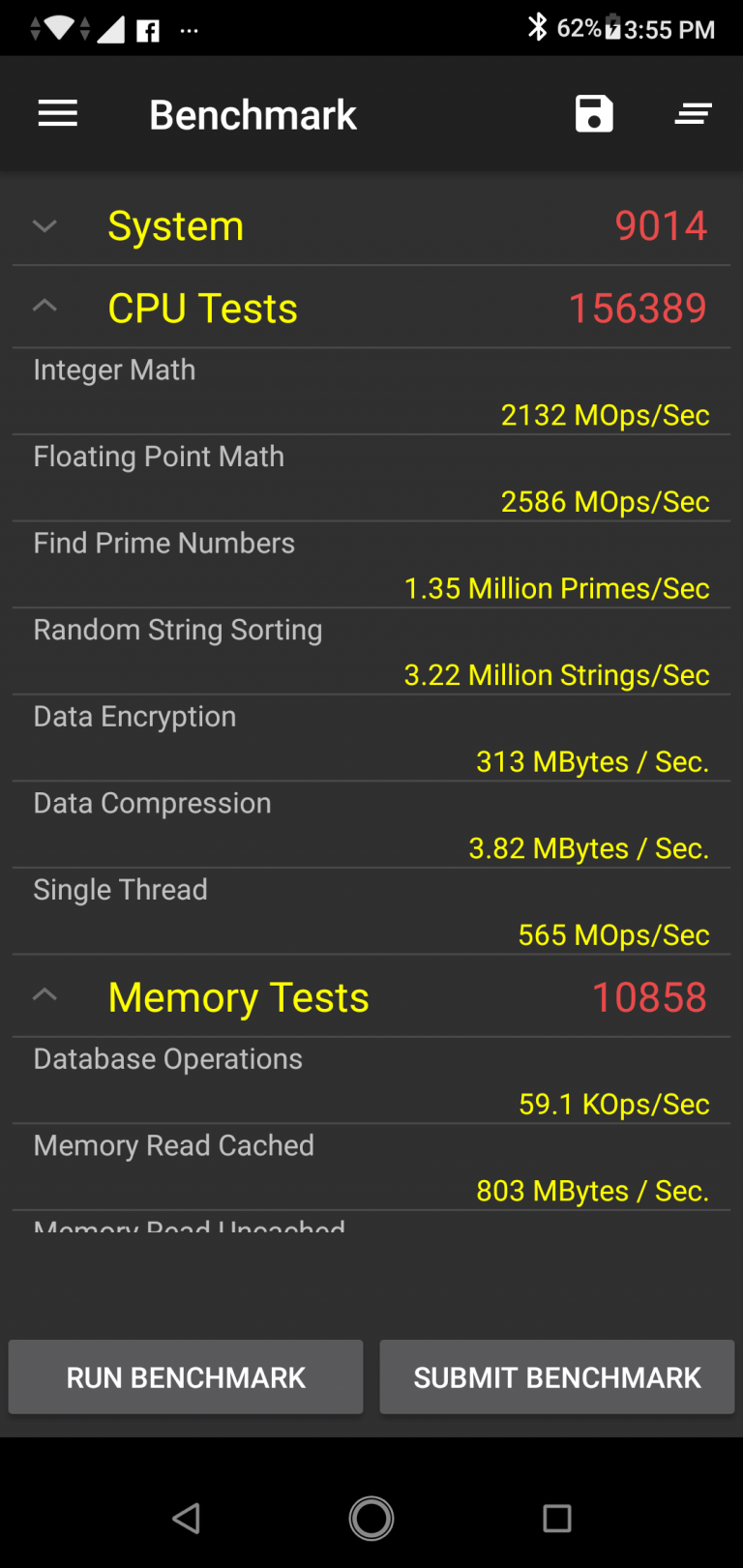This screenshot has height=1568, width=743.
Task: Tap the battery charging indicator
Action: click(613, 27)
